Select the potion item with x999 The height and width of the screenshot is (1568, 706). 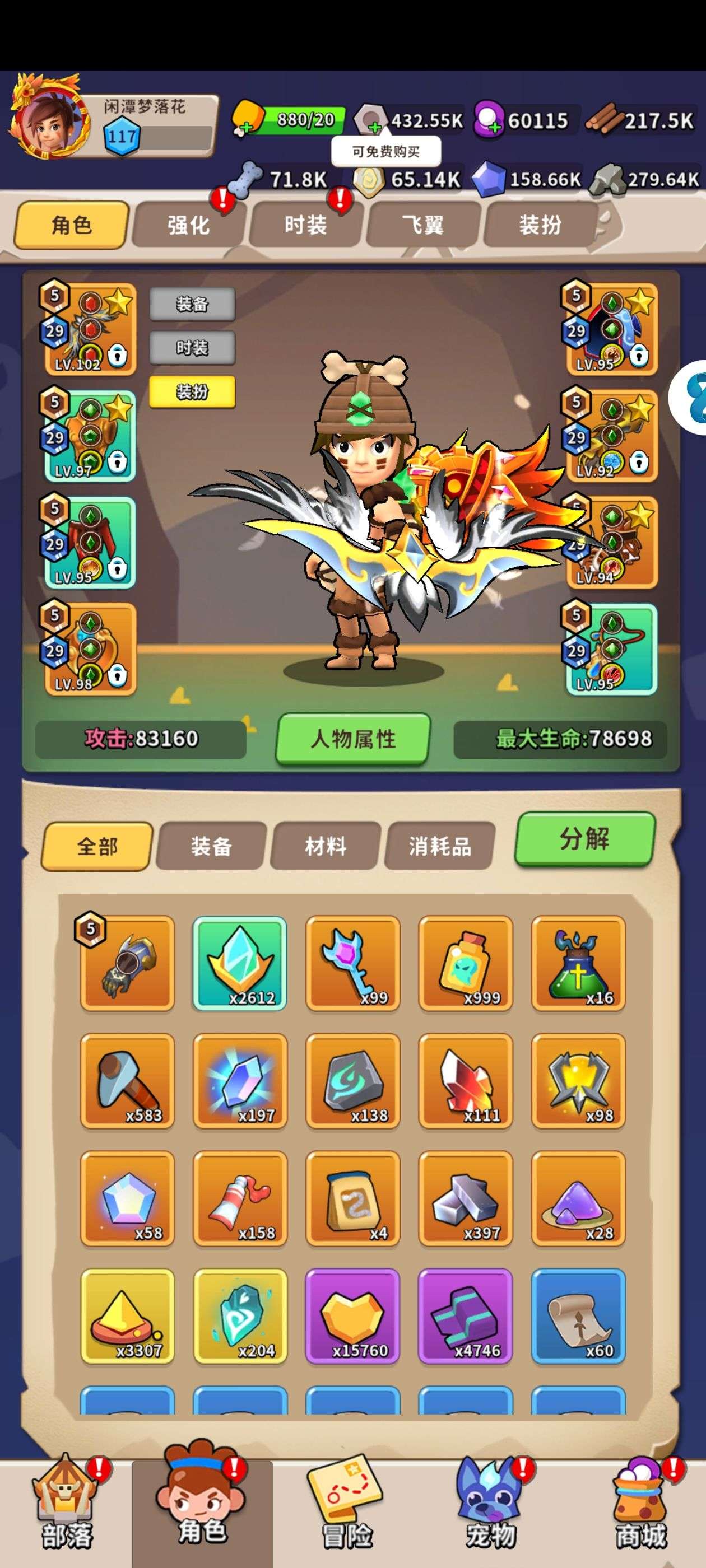pyautogui.click(x=466, y=963)
